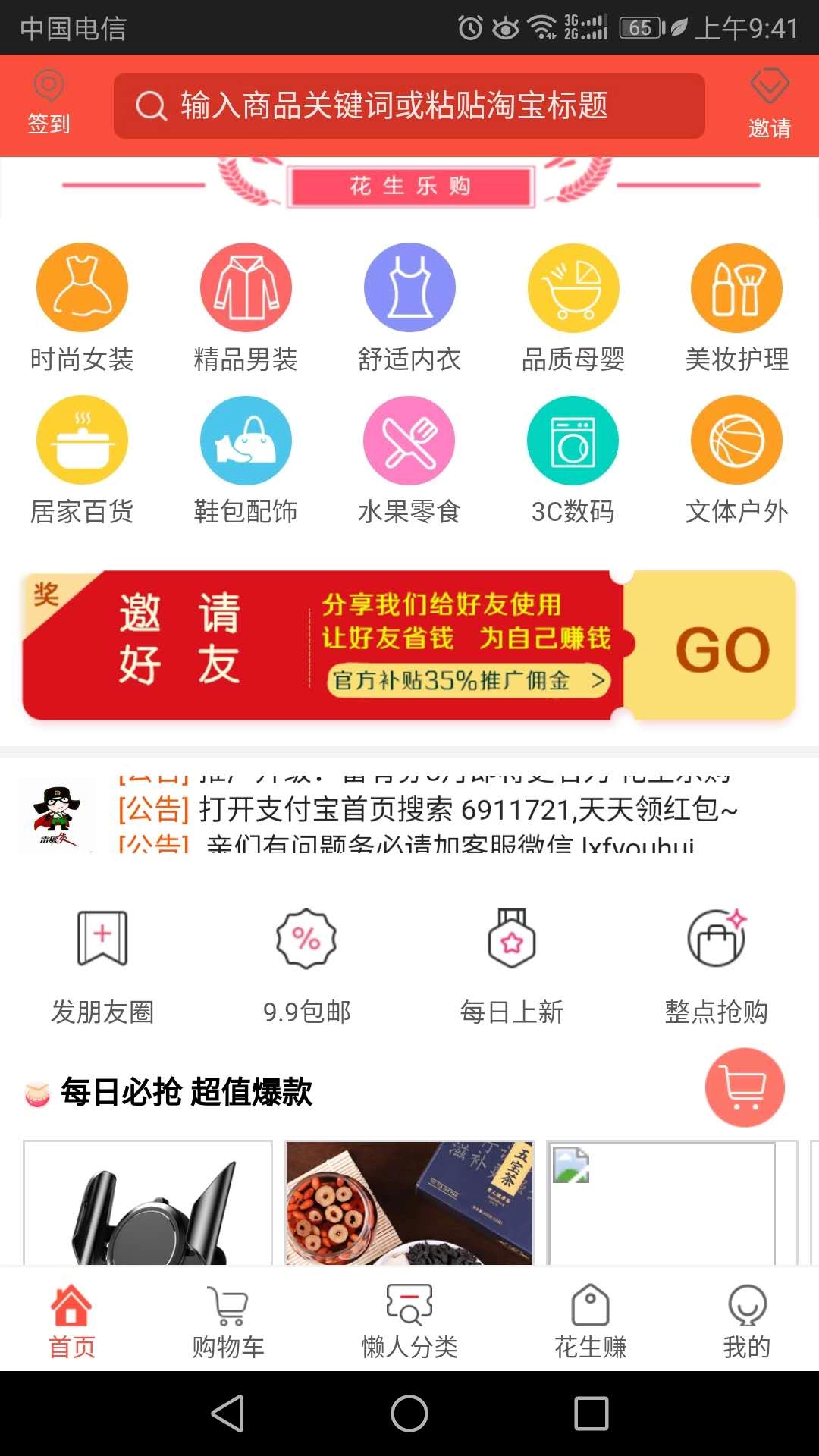Open 整点抢购 flash sale
Viewport: 819px width, 1456px height.
[x=717, y=963]
